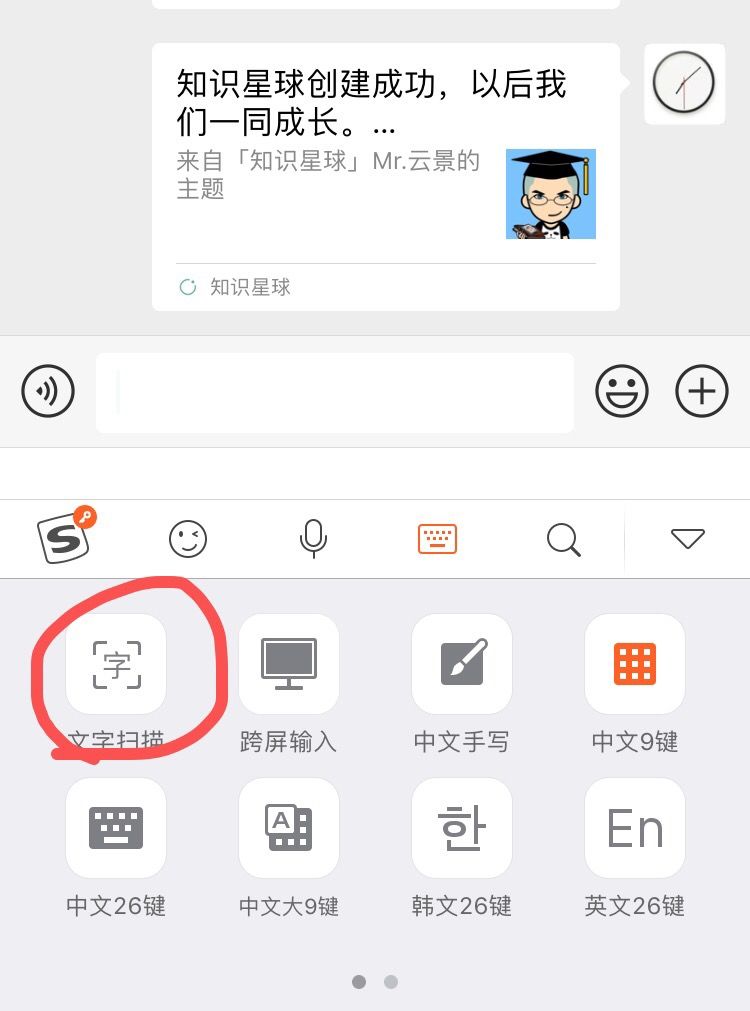Open the shared 知识星球 link card
The width and height of the screenshot is (750, 1011).
385,176
